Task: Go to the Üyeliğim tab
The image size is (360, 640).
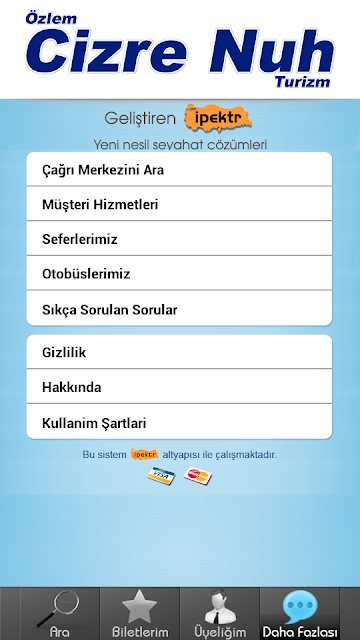Action: [220, 613]
